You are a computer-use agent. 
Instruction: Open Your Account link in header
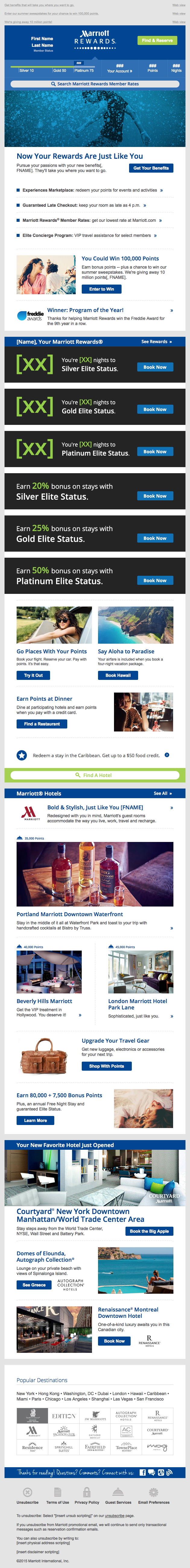point(119,71)
